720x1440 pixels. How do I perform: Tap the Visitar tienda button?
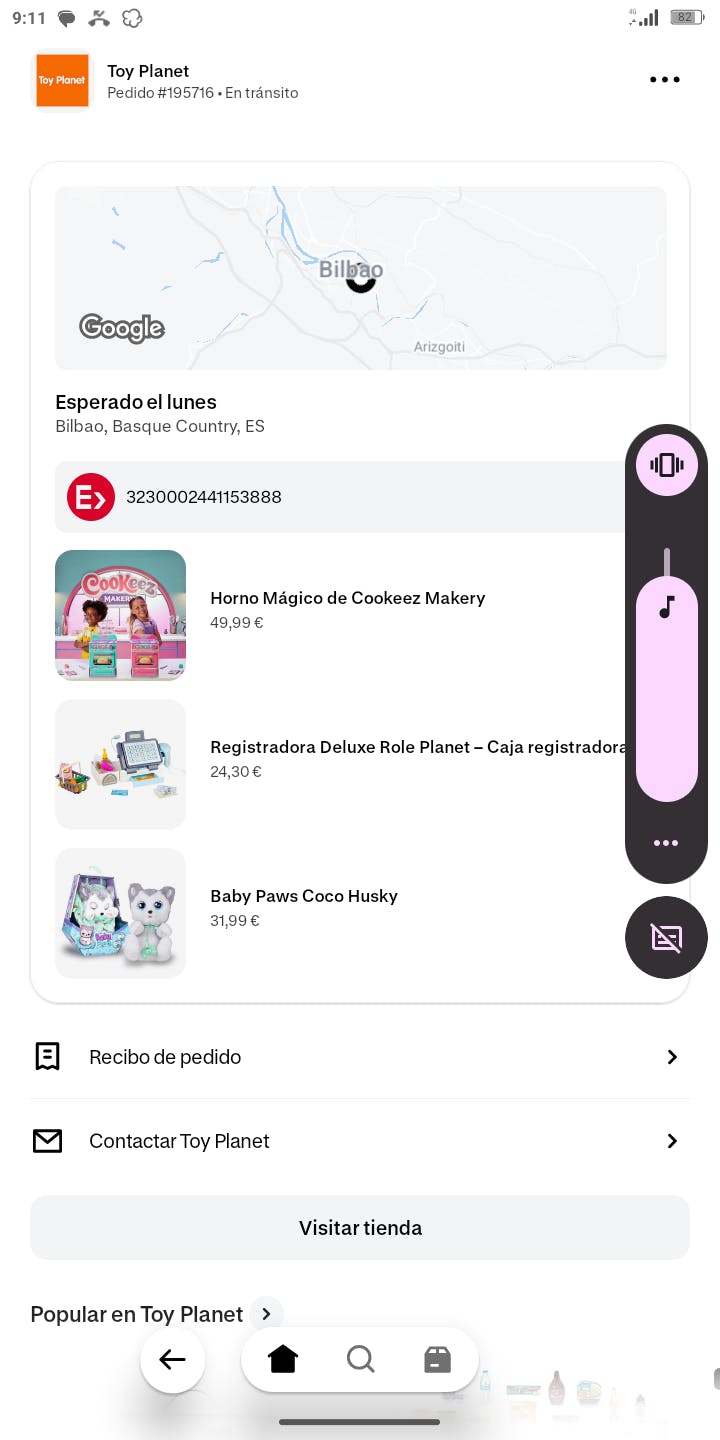click(x=360, y=1228)
